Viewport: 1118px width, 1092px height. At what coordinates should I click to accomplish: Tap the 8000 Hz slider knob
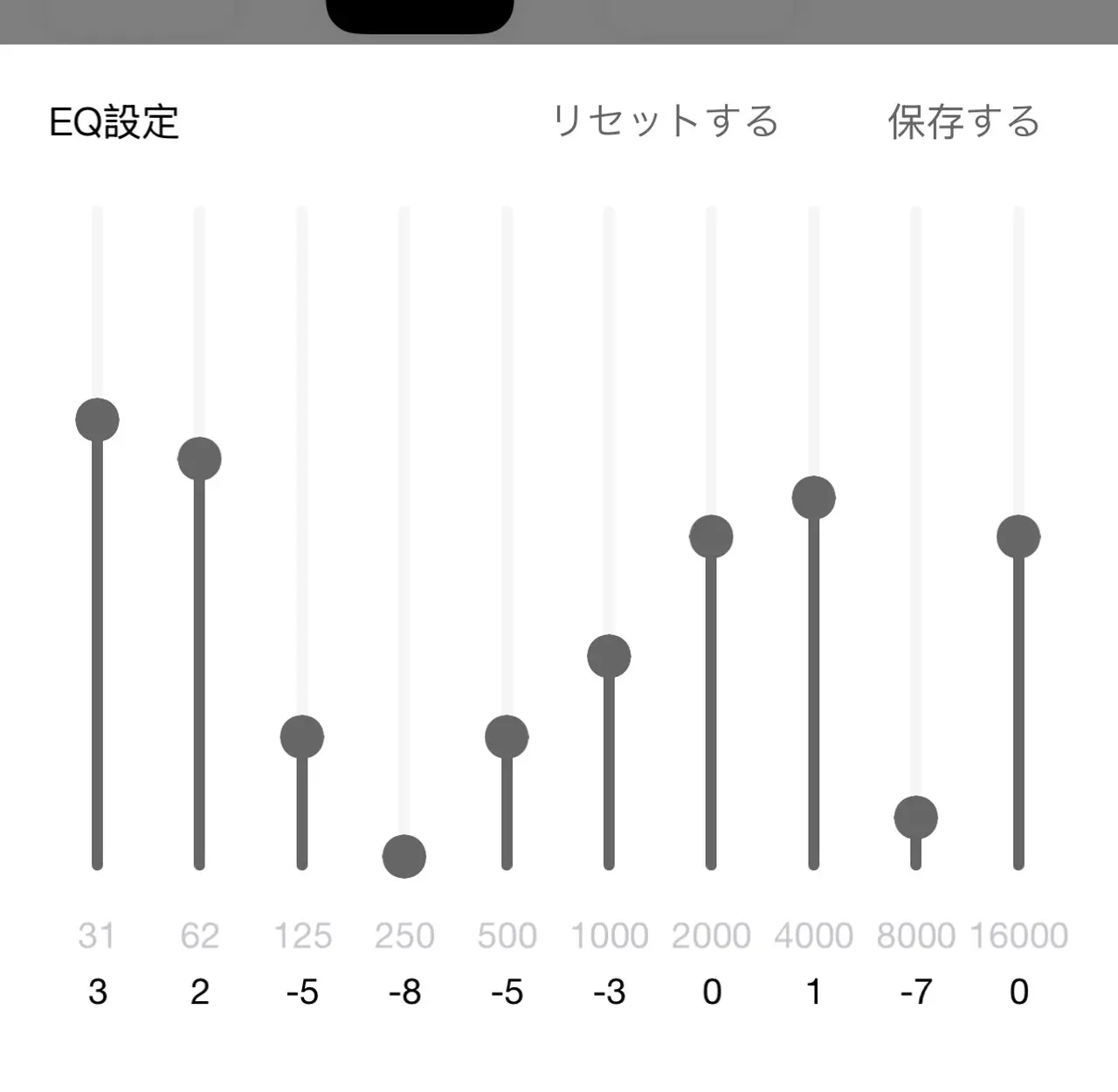coord(916,818)
